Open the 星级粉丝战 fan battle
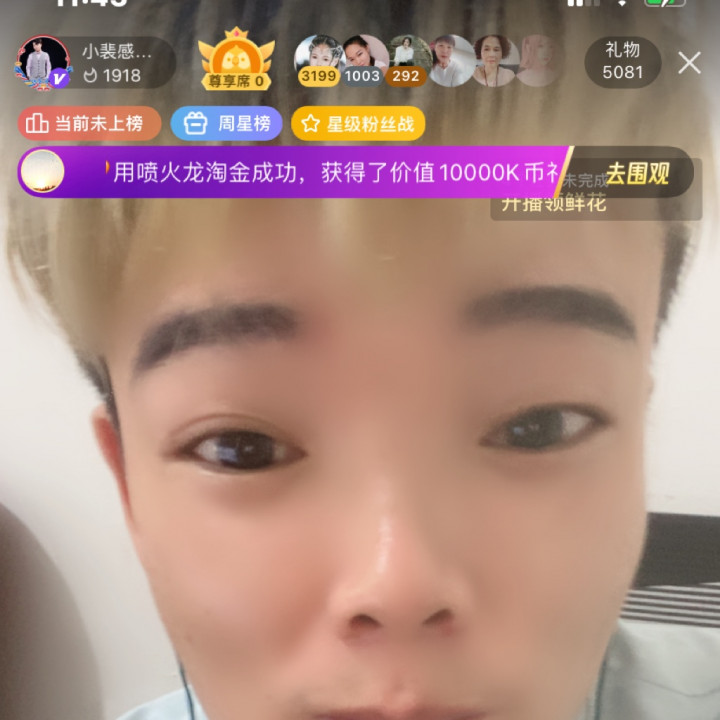The image size is (720, 720). point(358,124)
